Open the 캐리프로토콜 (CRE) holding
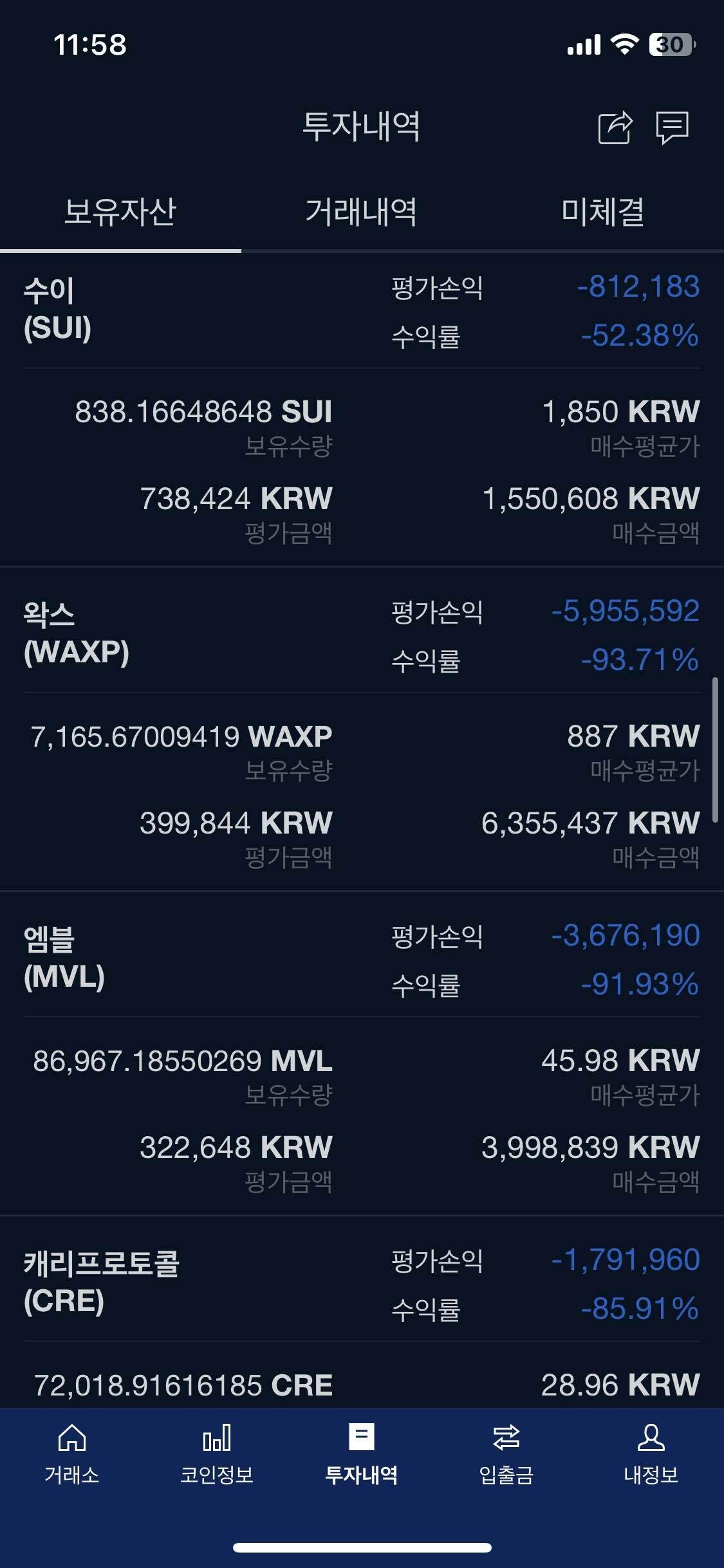This screenshot has height=1568, width=724. tap(101, 1282)
